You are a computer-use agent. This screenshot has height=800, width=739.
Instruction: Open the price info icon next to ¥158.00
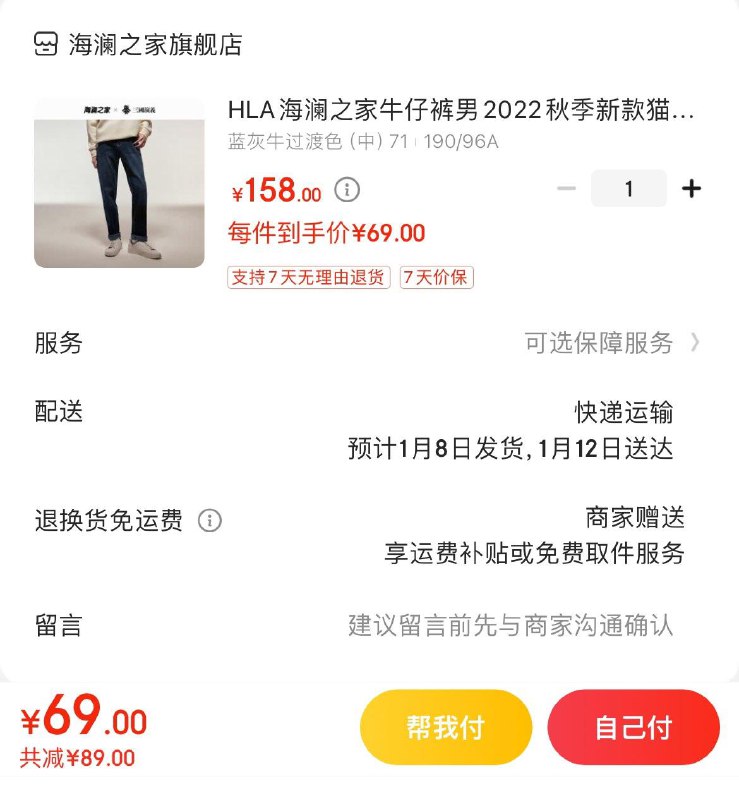pos(345,188)
